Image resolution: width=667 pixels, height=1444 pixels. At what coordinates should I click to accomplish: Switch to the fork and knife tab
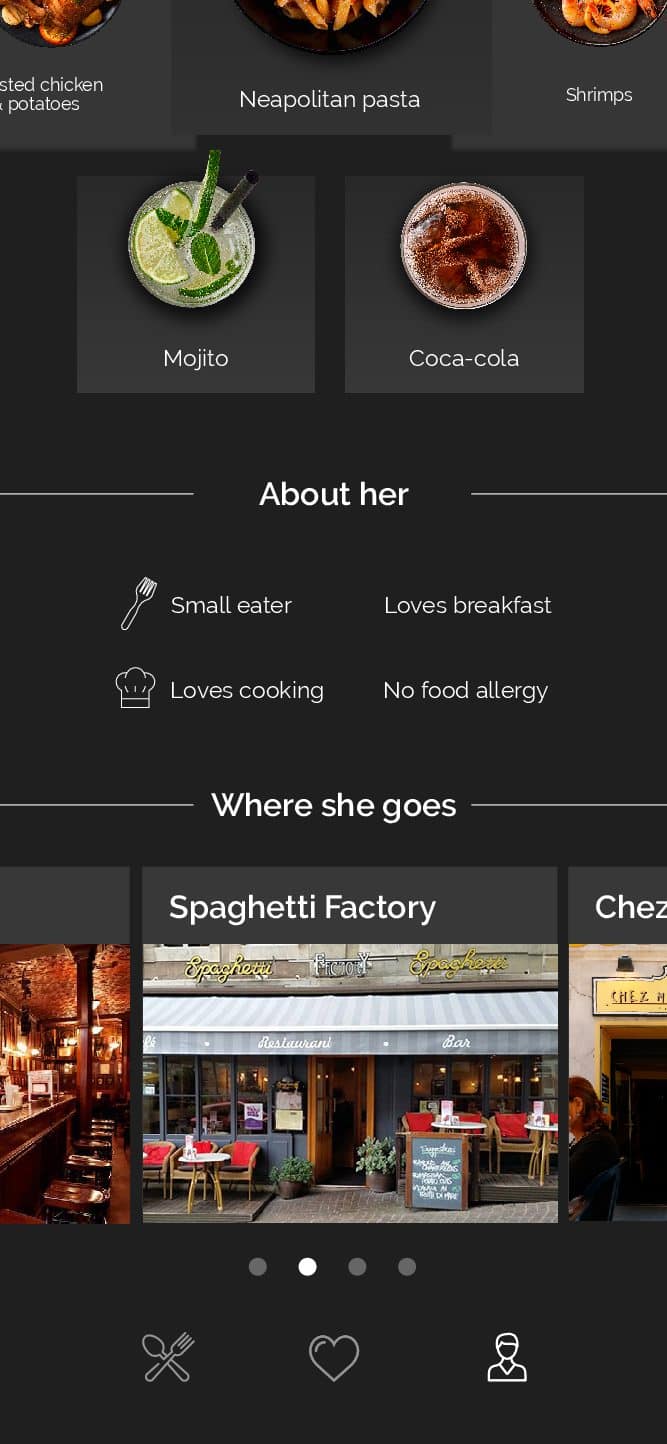click(168, 1358)
